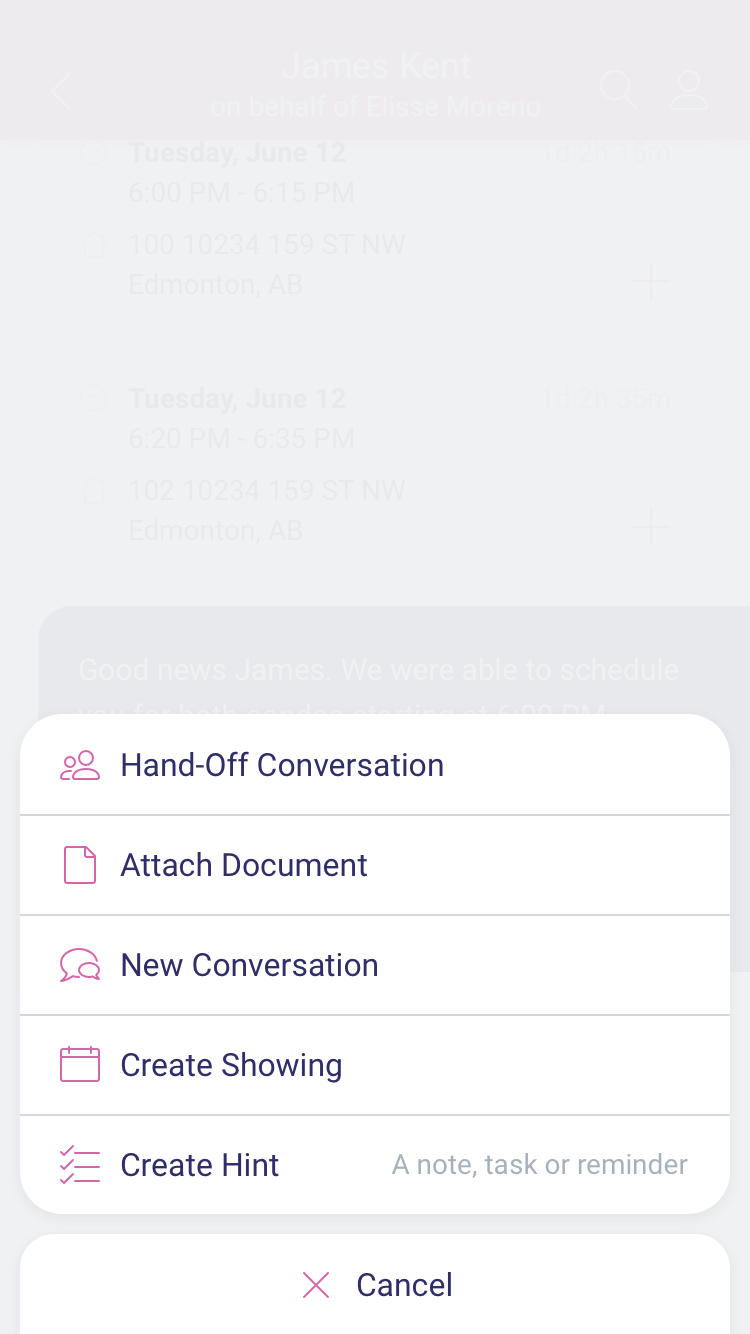Choose Attach Document
The height and width of the screenshot is (1334, 750).
click(375, 865)
